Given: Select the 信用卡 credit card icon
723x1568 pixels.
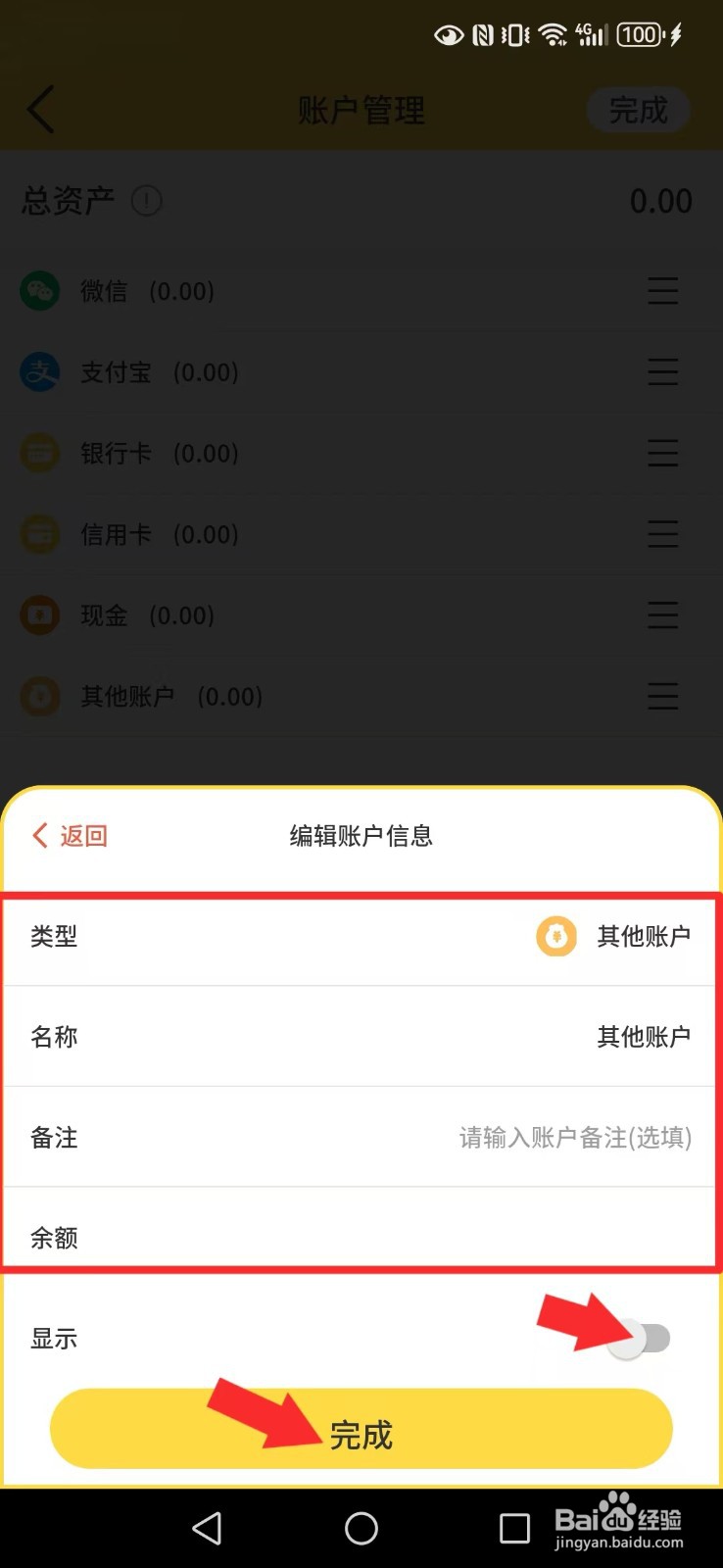Looking at the screenshot, I should [x=39, y=534].
